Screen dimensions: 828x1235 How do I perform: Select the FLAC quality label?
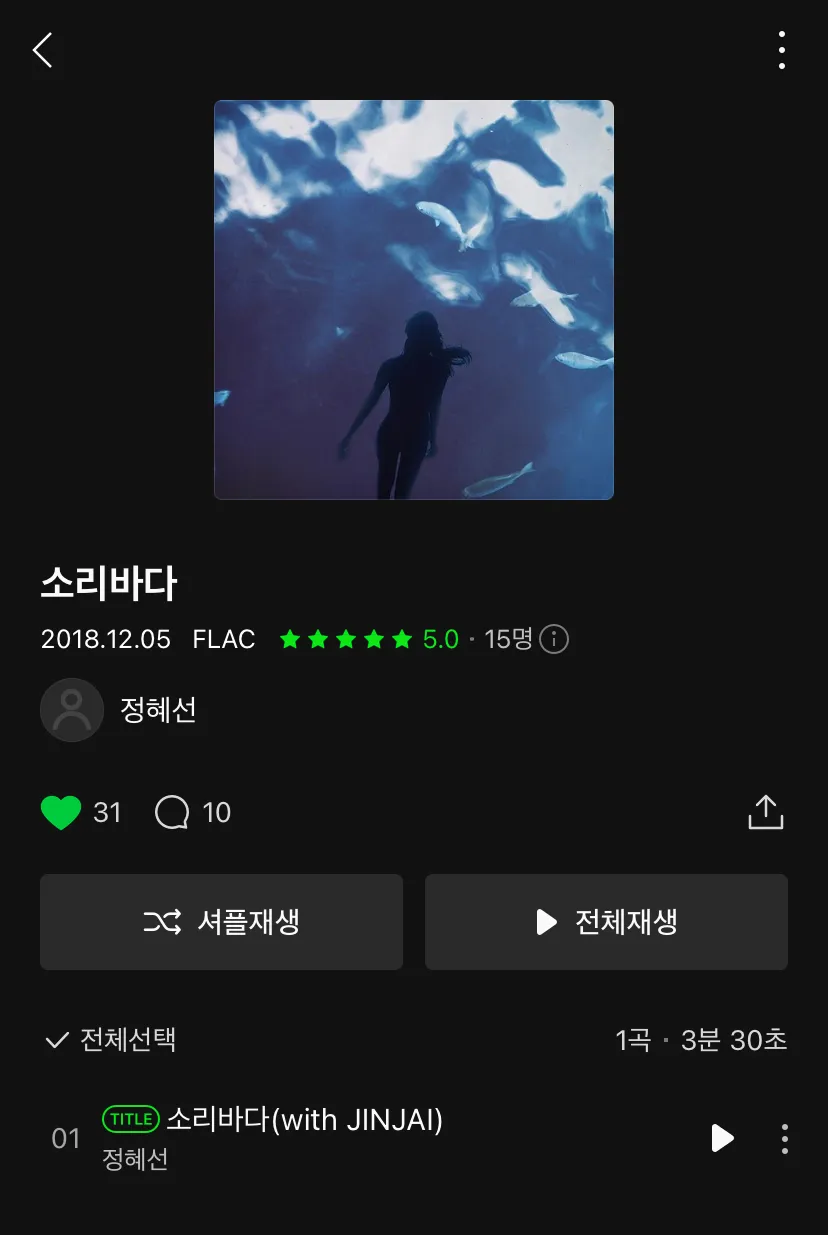223,639
